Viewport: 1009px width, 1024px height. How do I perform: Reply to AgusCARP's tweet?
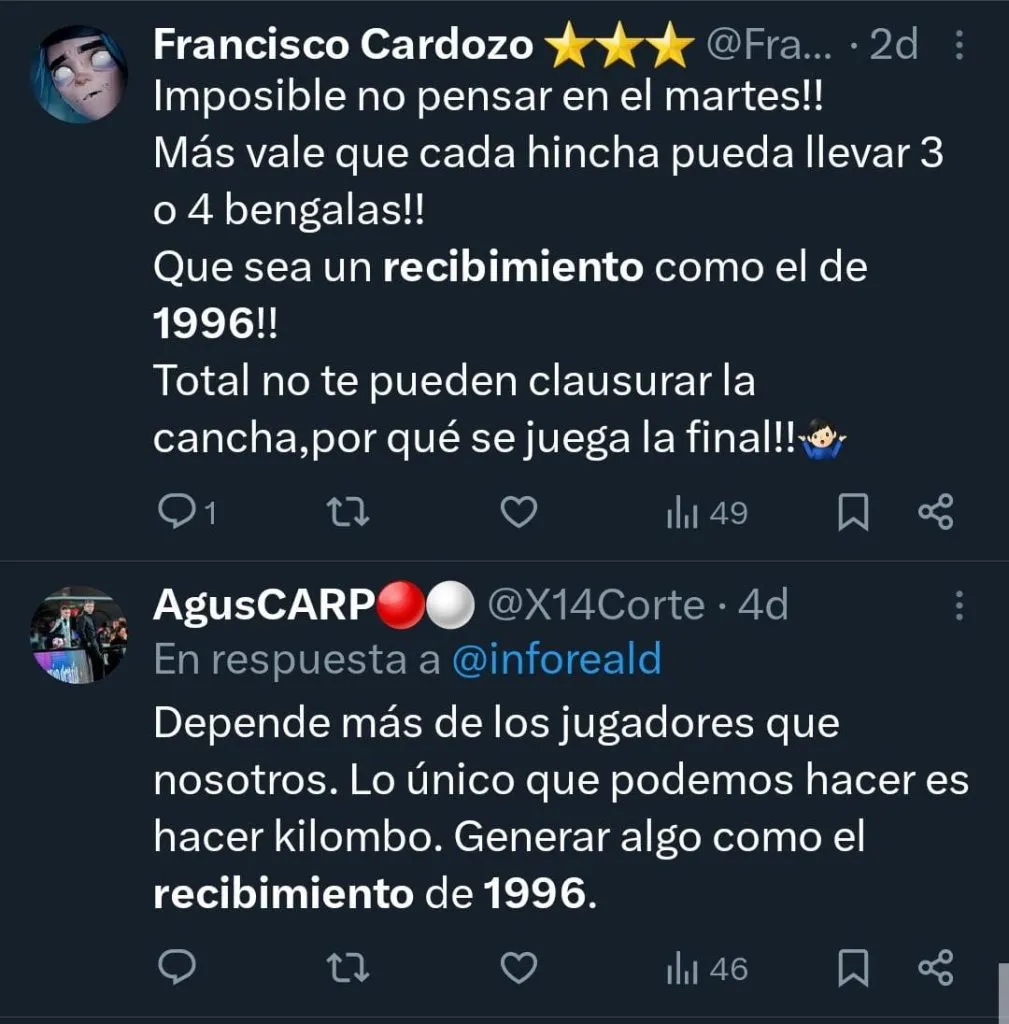pyautogui.click(x=178, y=967)
